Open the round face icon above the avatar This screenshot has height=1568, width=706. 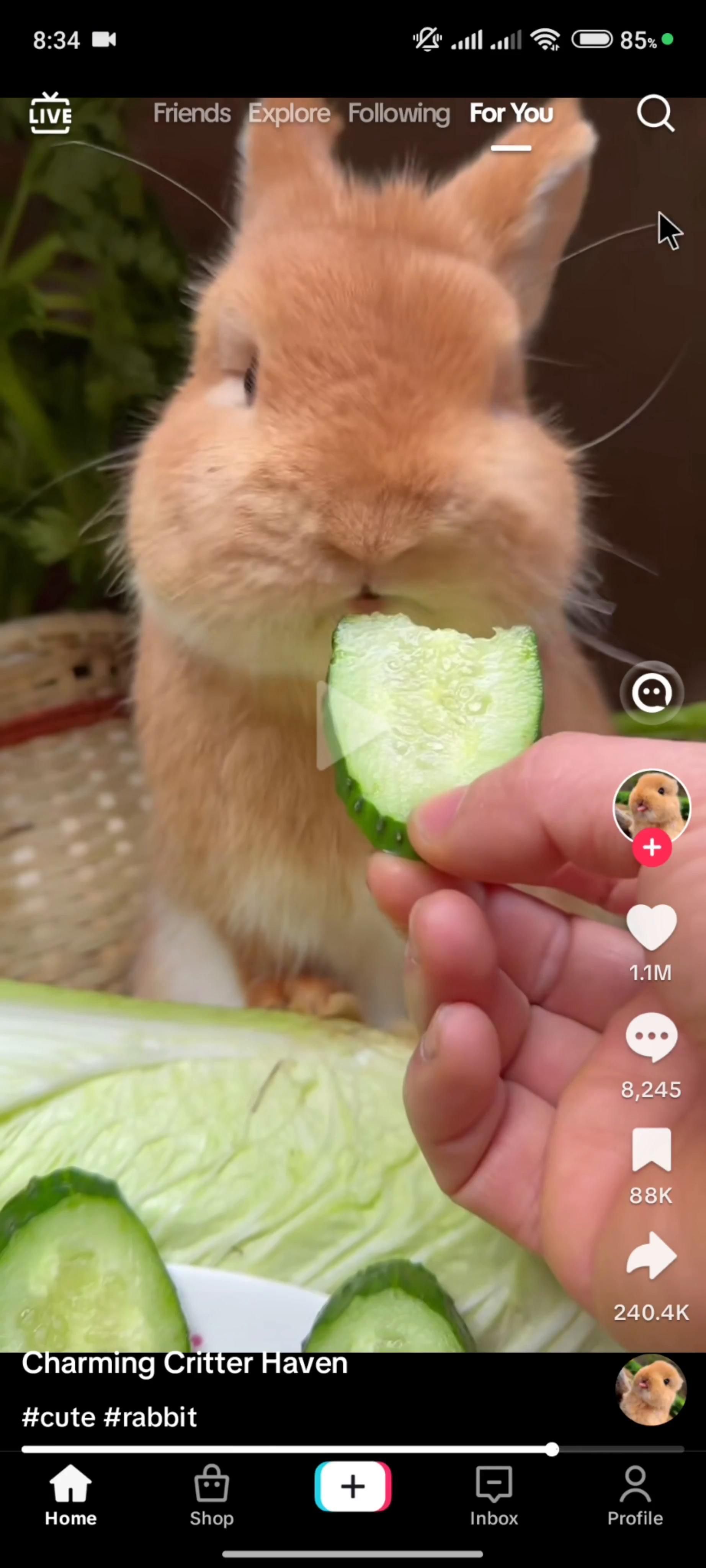coord(651,693)
